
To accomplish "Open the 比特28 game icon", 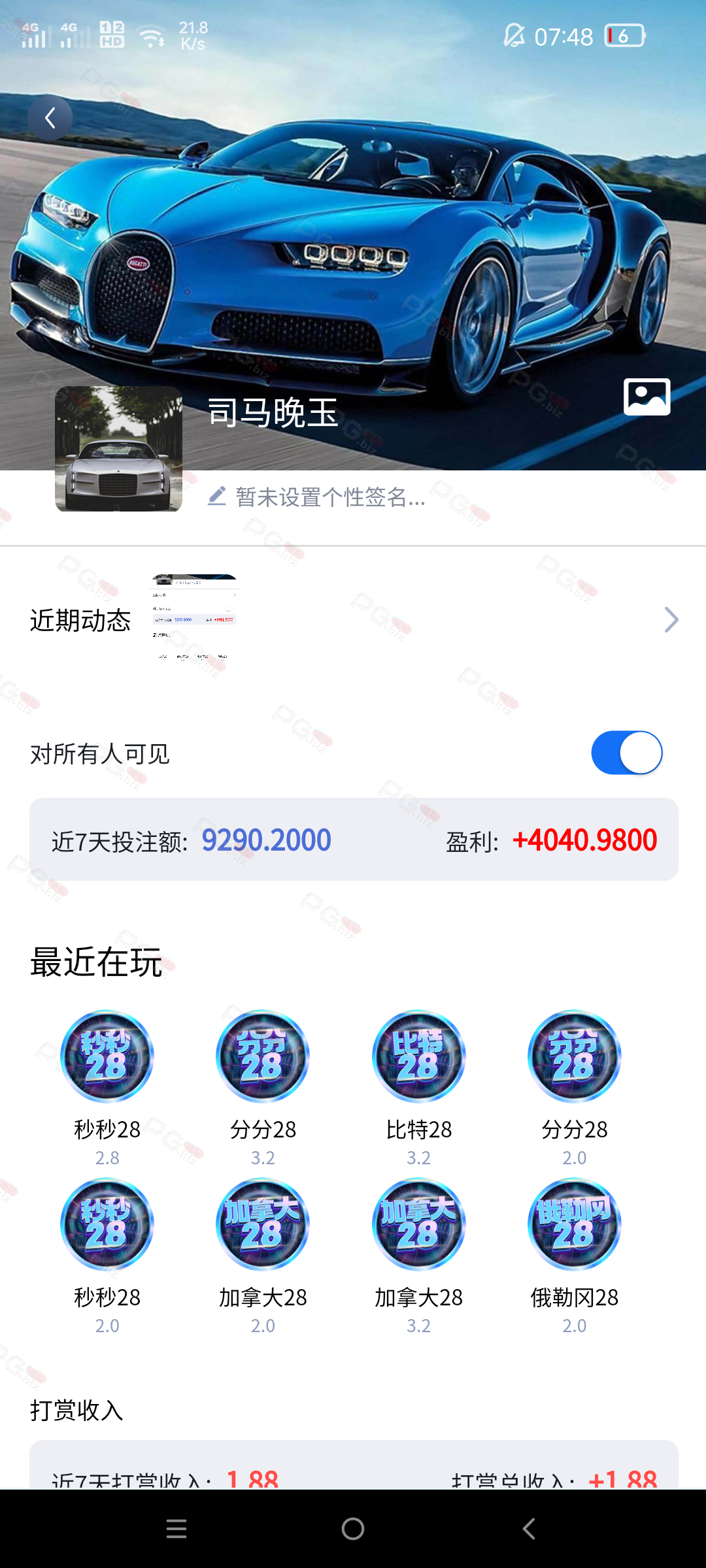I will click(418, 1056).
